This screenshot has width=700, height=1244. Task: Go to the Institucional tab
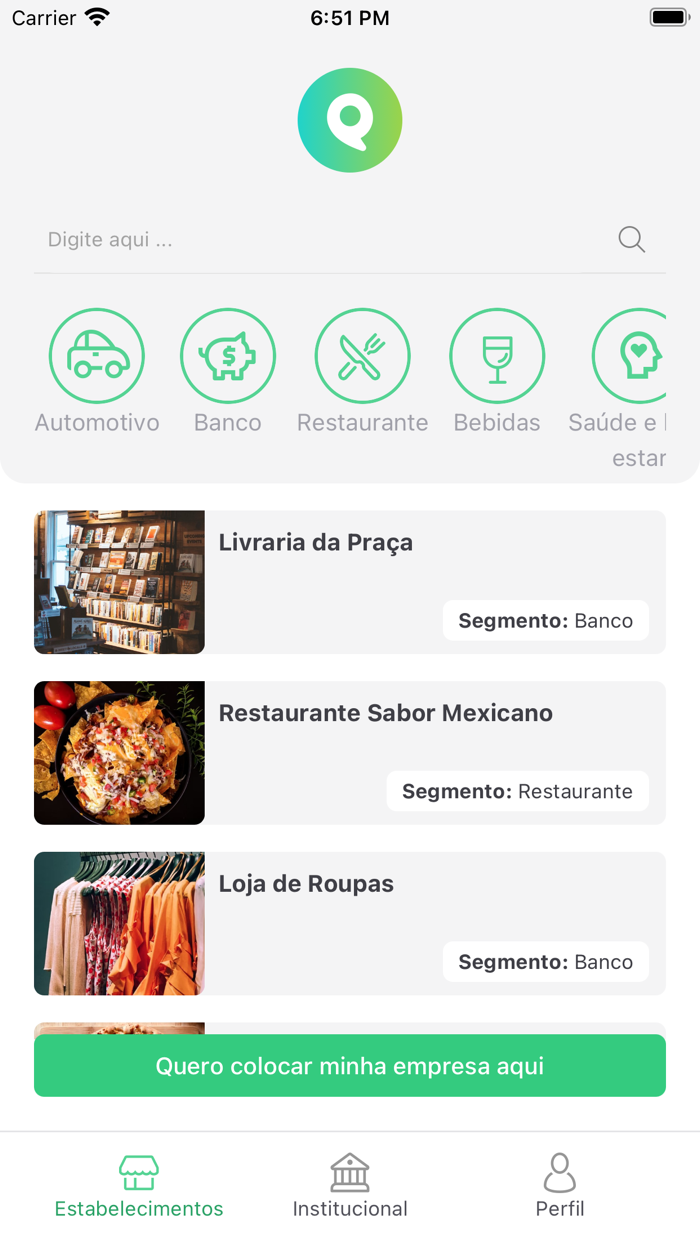pos(350,1187)
